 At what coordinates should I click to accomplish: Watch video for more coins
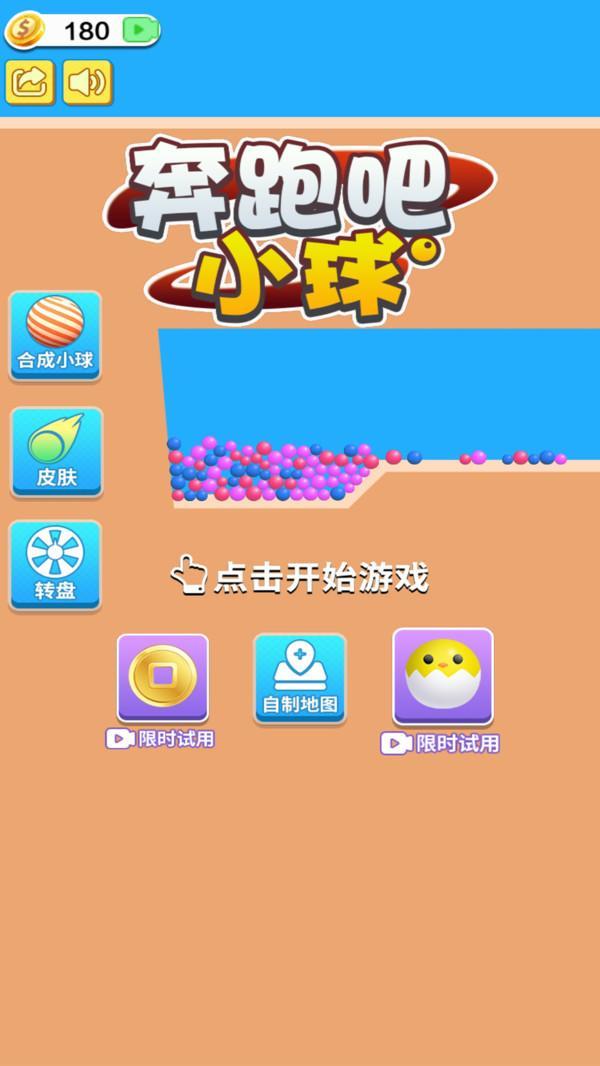tap(140, 30)
